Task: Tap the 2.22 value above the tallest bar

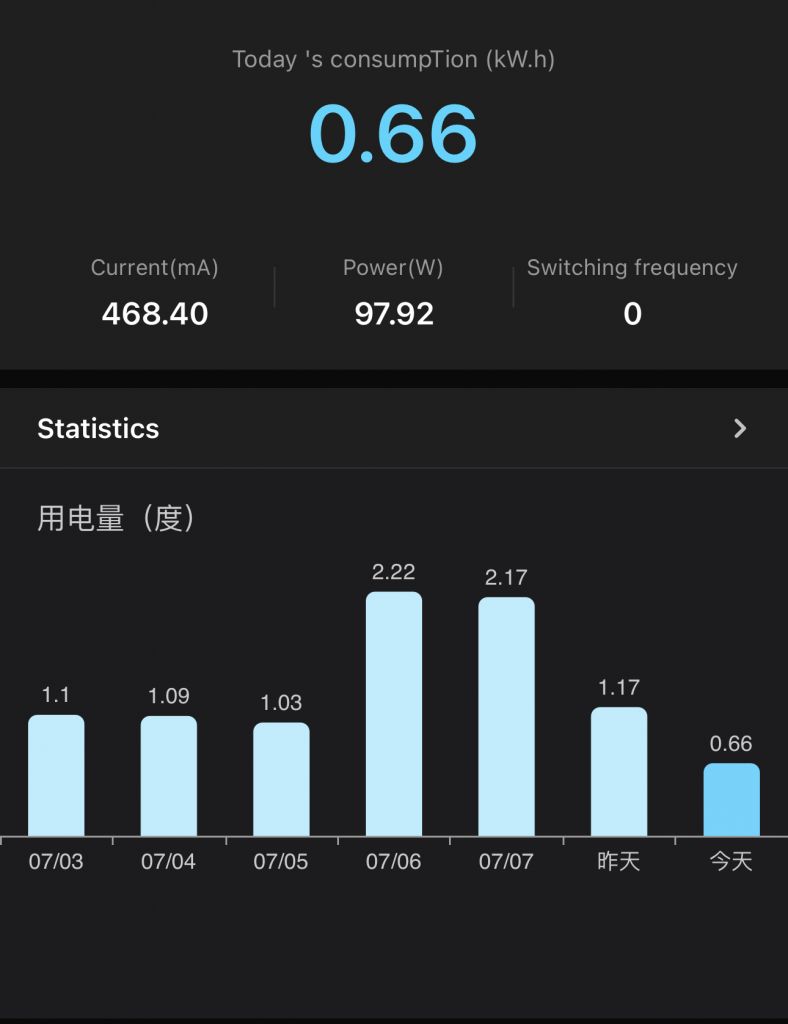Action: 394,572
